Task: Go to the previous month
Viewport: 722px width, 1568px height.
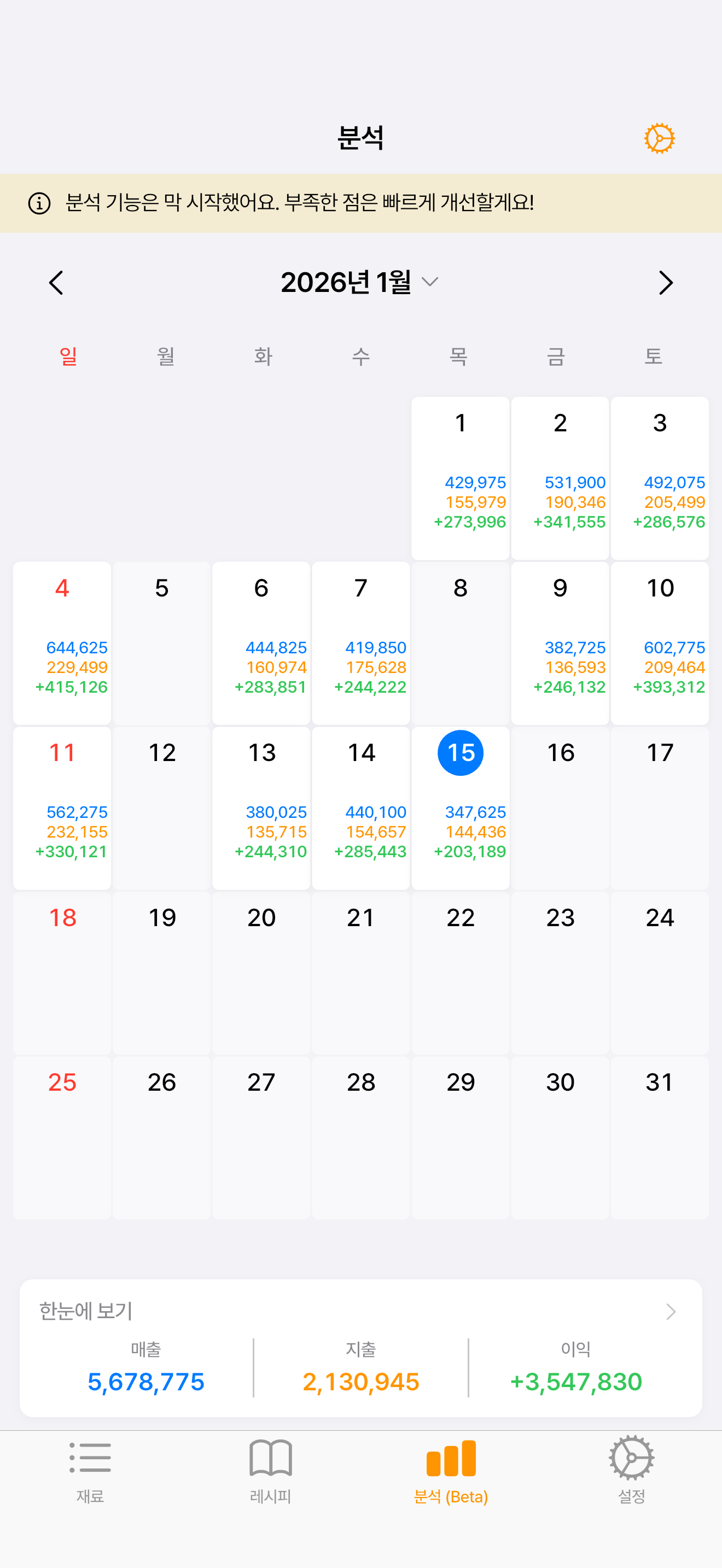Action: point(56,283)
